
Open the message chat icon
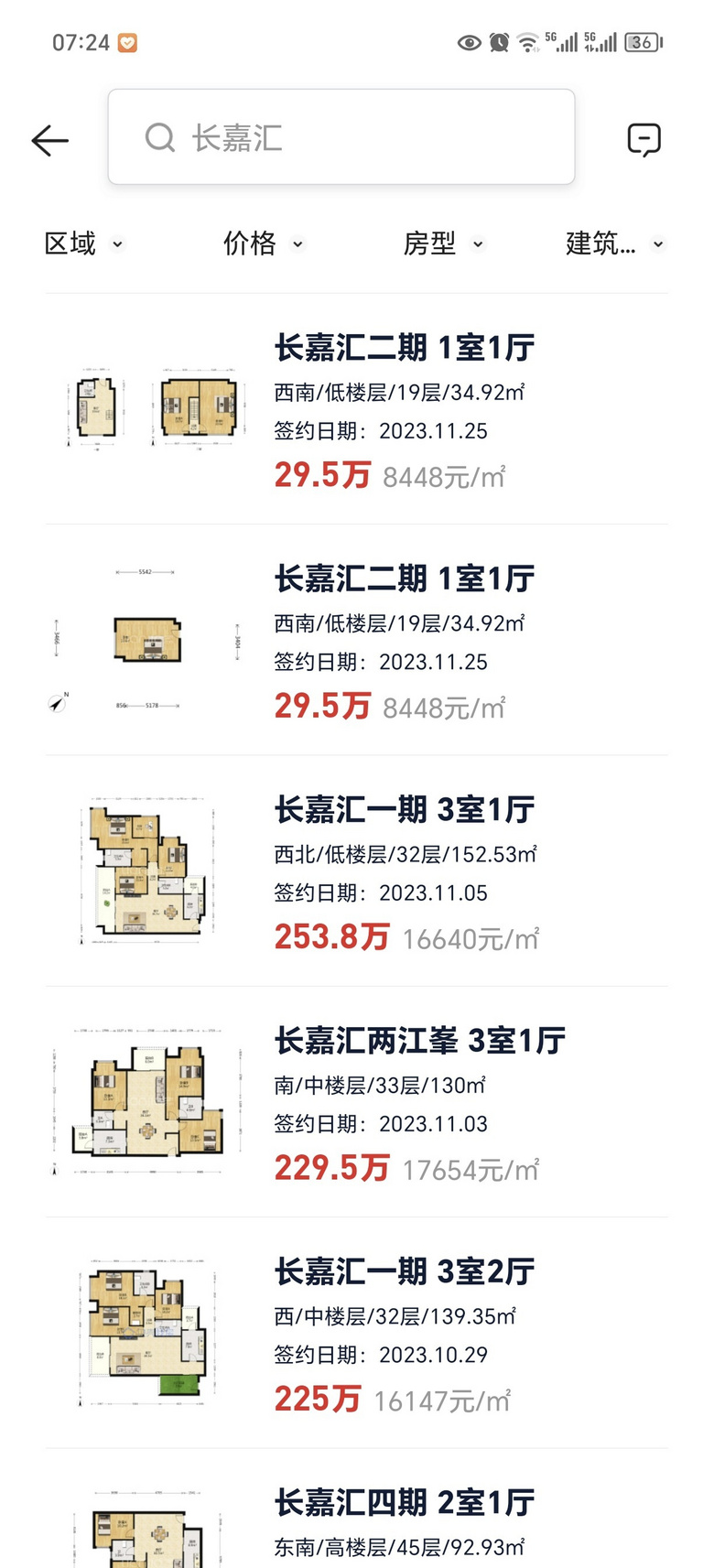pyautogui.click(x=644, y=140)
